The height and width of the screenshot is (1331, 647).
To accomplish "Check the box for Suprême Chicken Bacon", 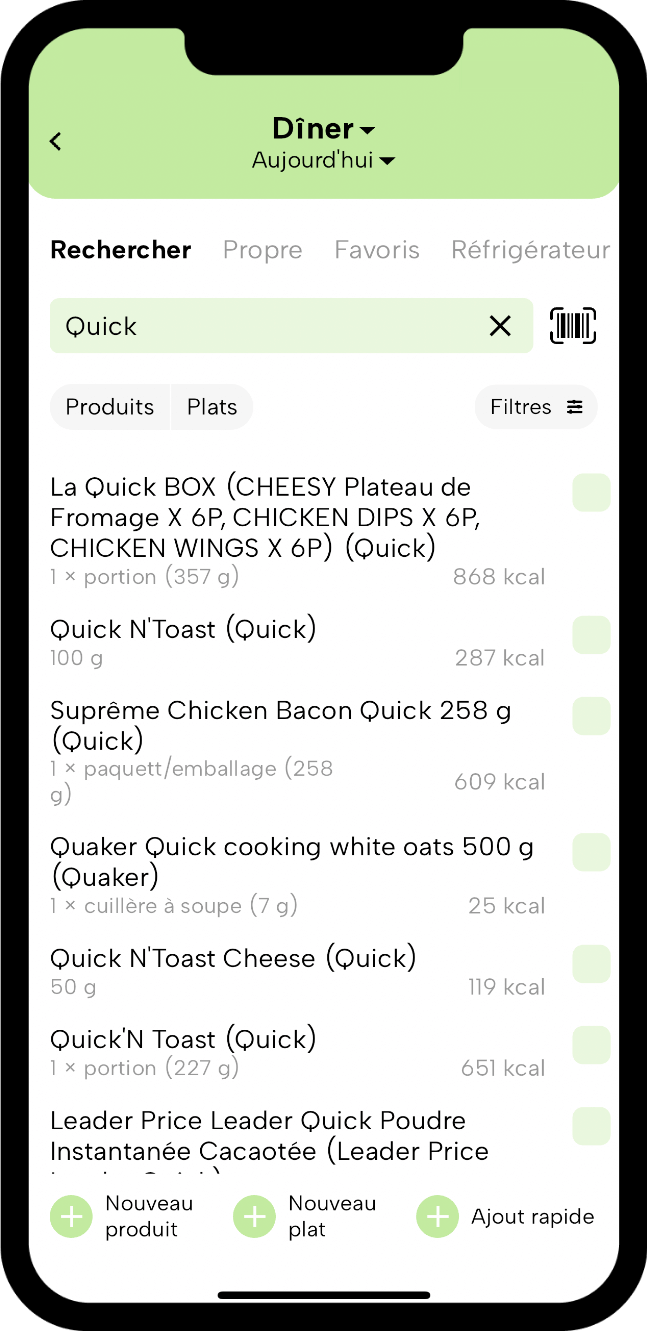I will [591, 716].
